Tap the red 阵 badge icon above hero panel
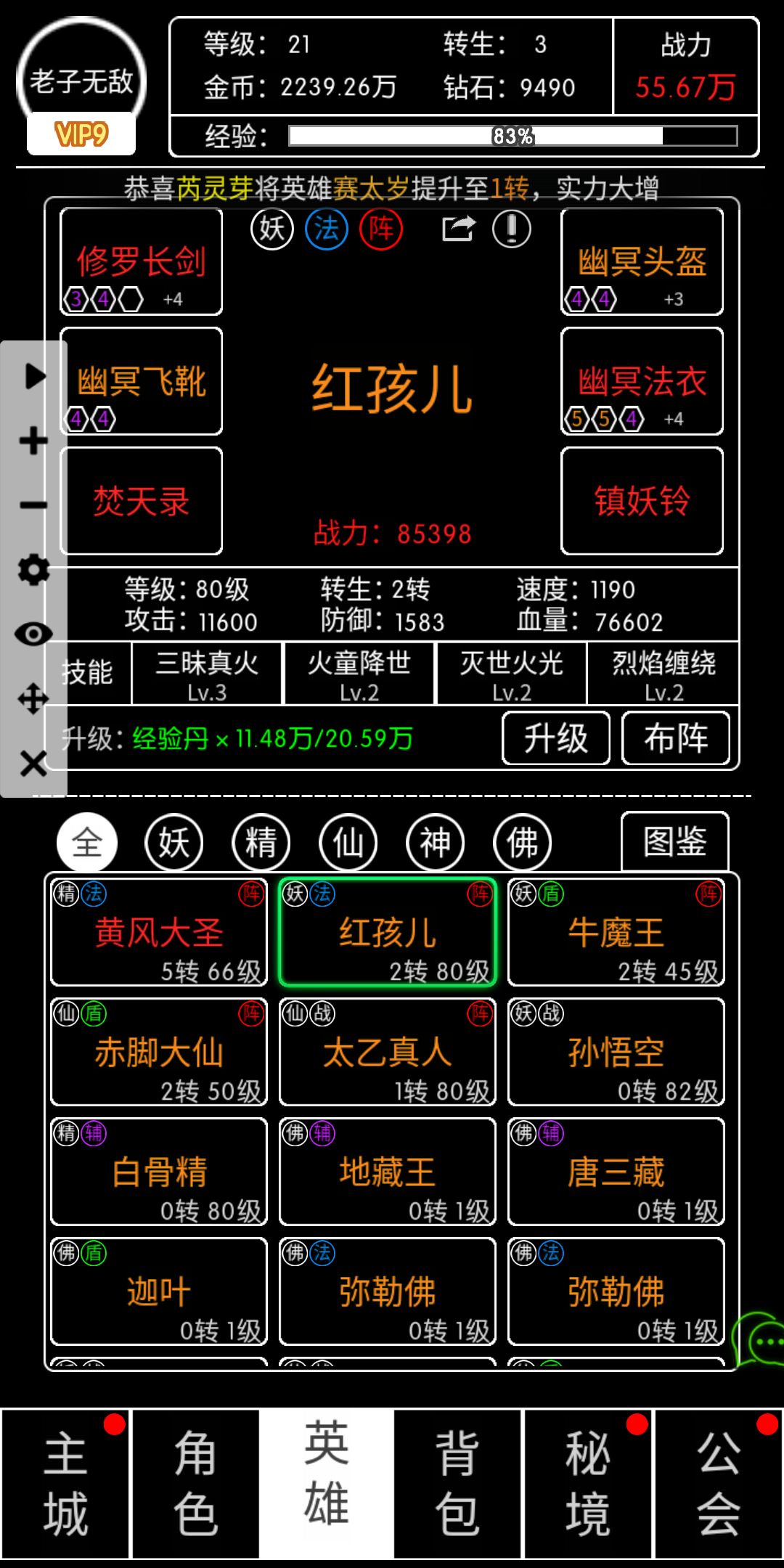The width and height of the screenshot is (784, 1568). (x=380, y=227)
